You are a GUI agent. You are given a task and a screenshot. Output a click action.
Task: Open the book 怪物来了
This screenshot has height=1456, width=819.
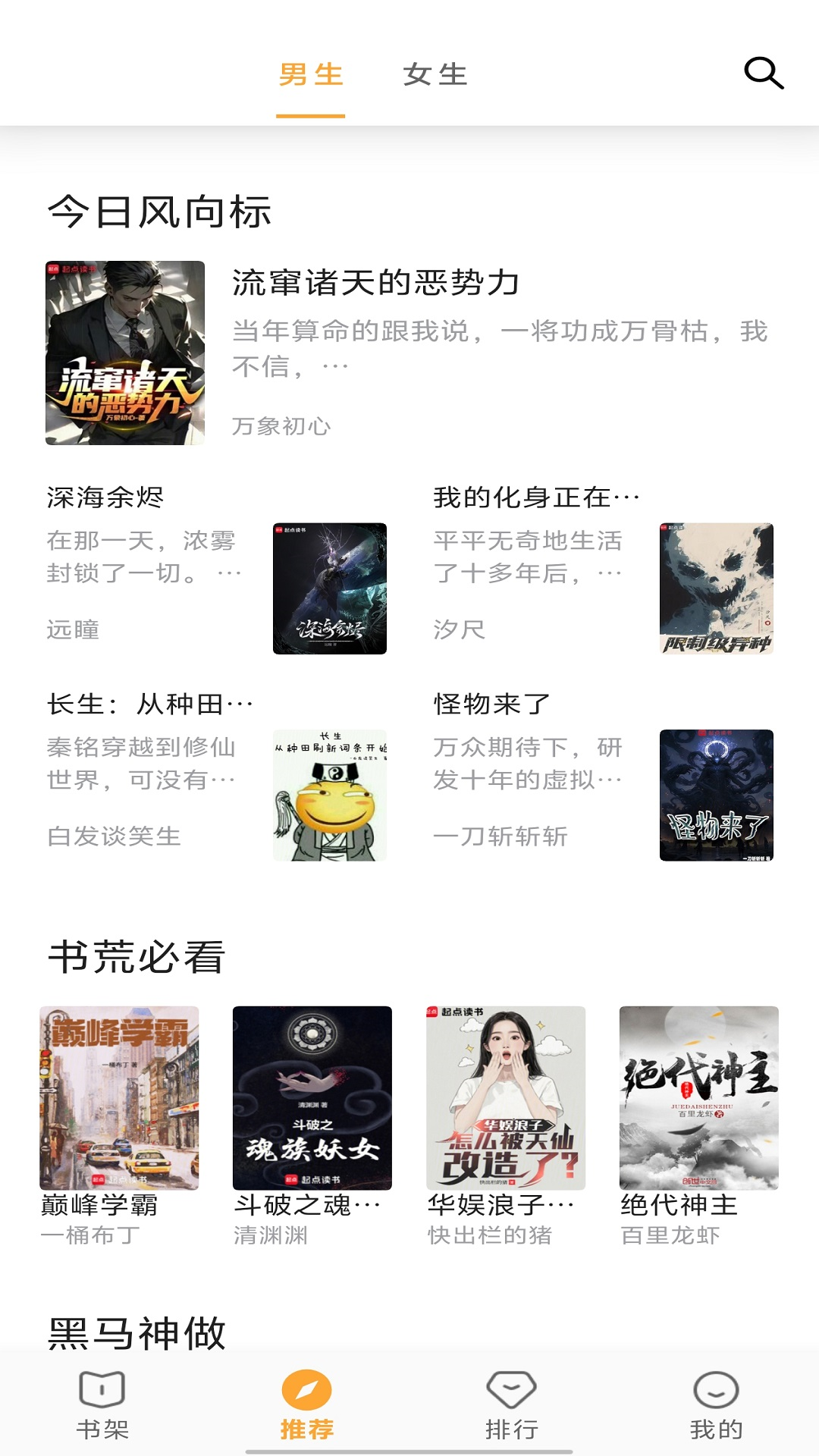tap(491, 704)
